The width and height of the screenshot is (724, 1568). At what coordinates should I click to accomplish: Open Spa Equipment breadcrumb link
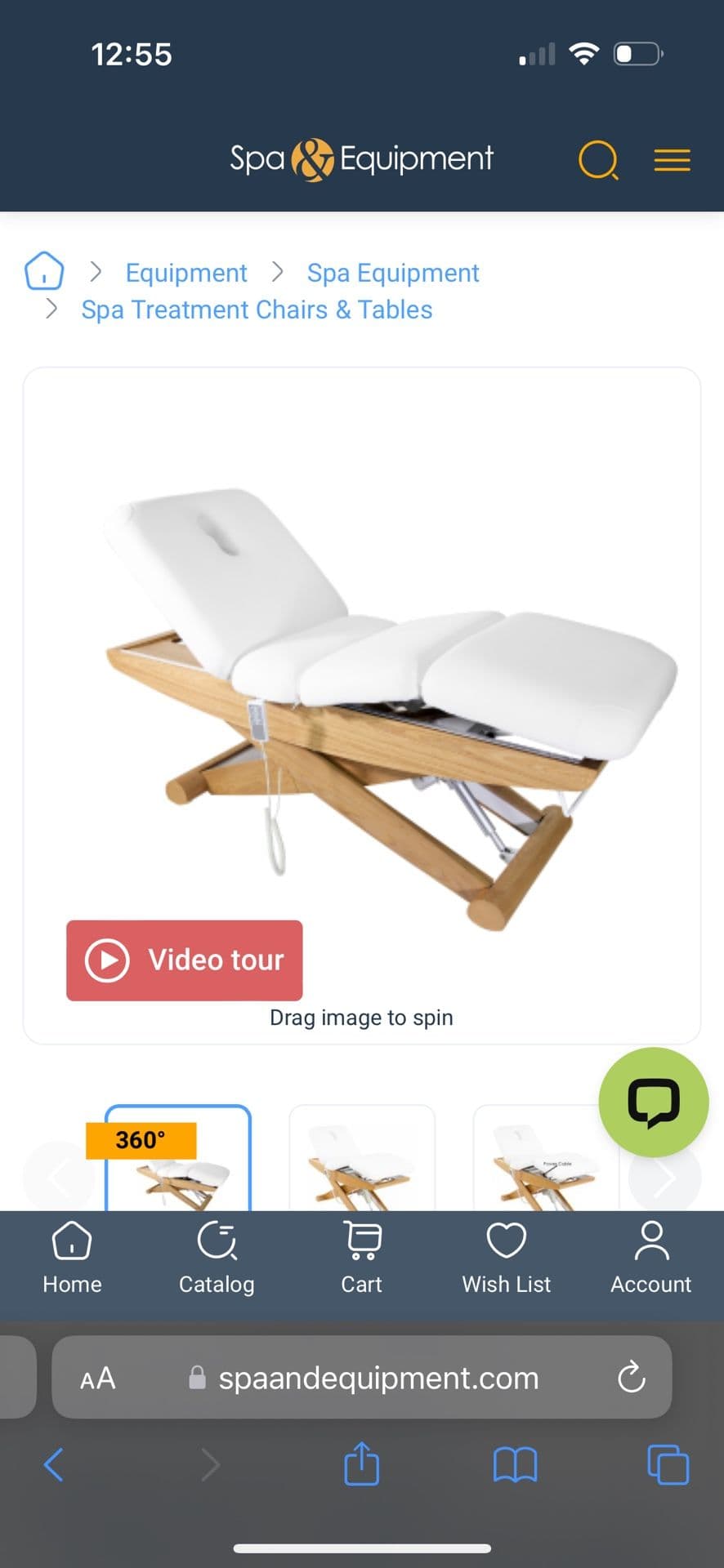click(x=392, y=273)
